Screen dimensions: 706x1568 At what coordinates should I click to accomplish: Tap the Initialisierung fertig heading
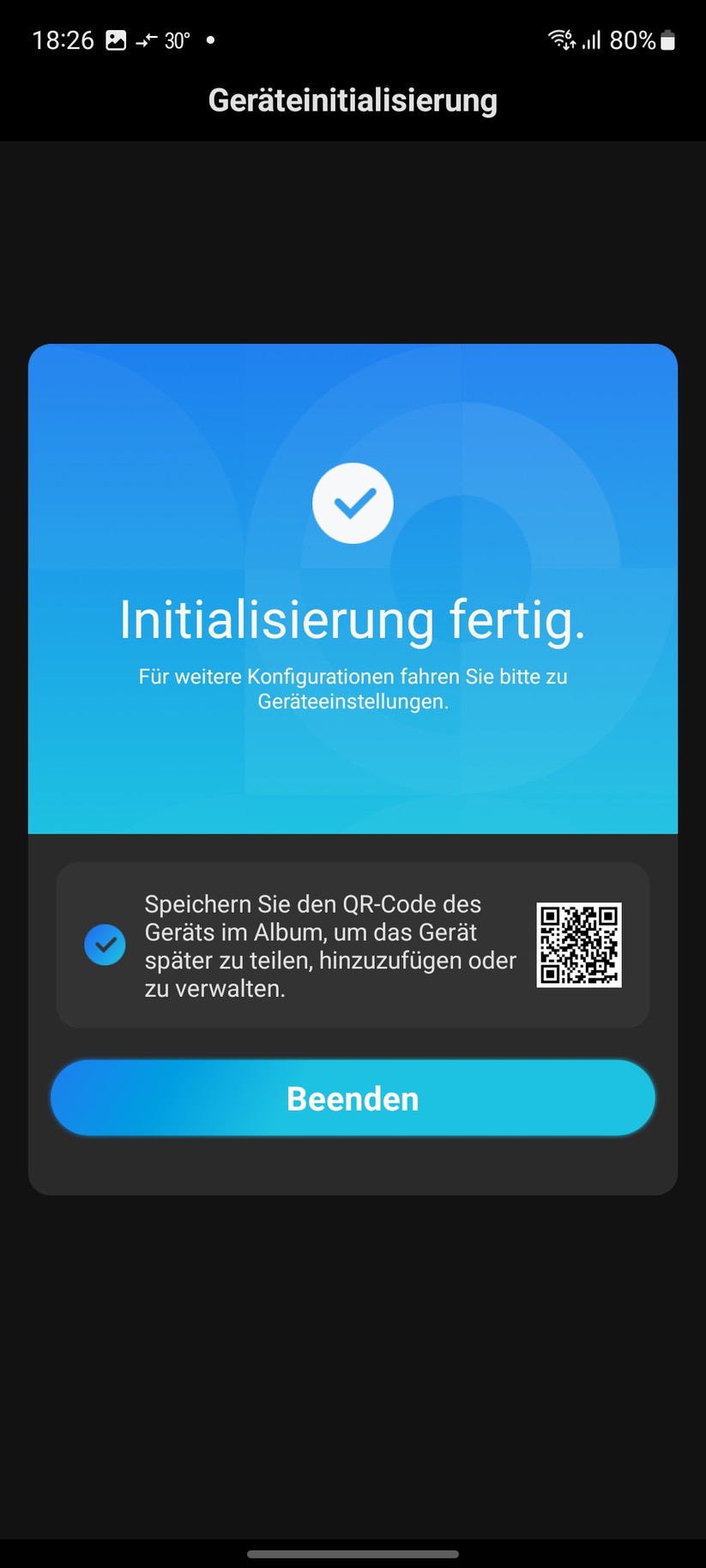click(353, 620)
